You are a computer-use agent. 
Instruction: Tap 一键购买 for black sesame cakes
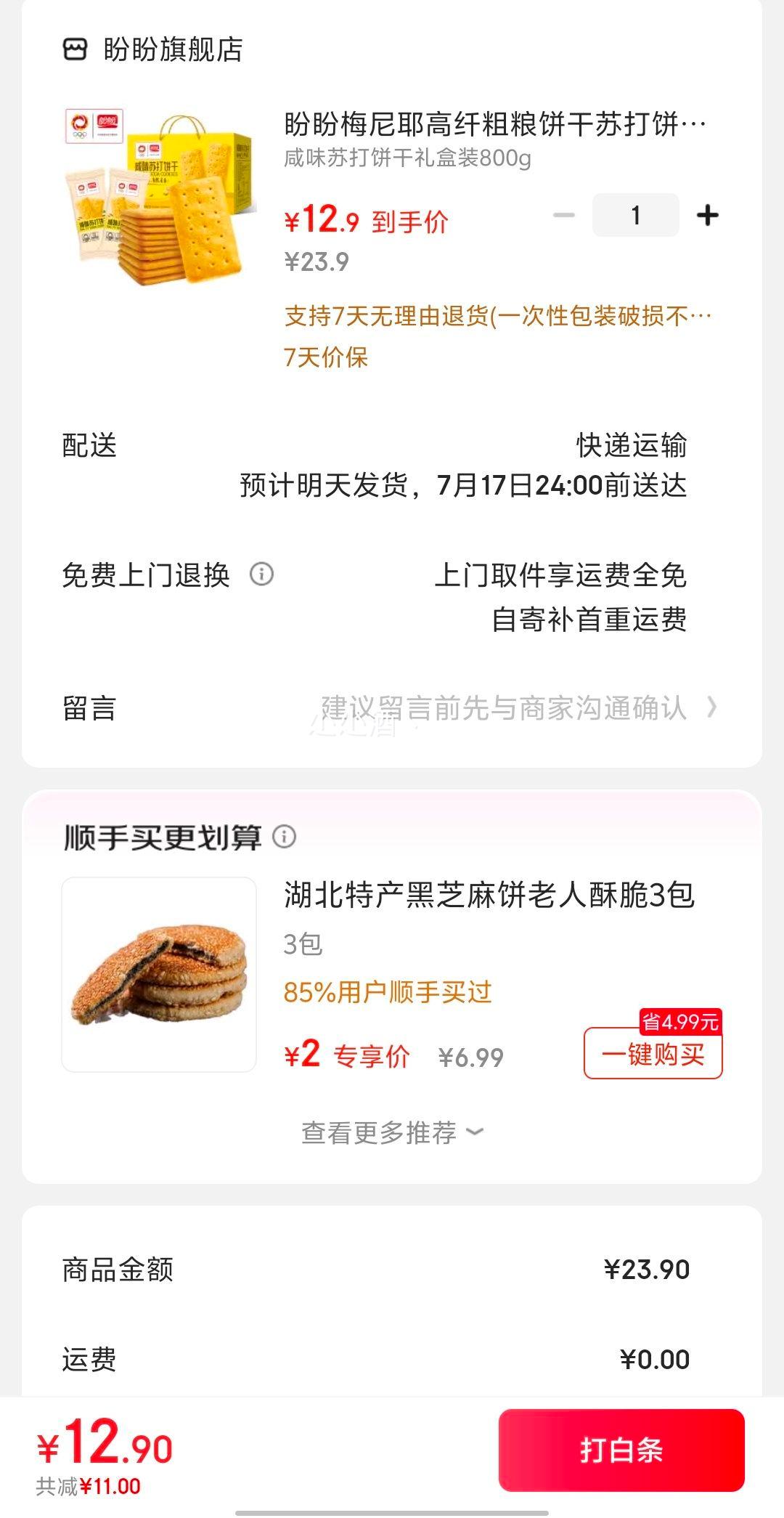click(x=653, y=1054)
